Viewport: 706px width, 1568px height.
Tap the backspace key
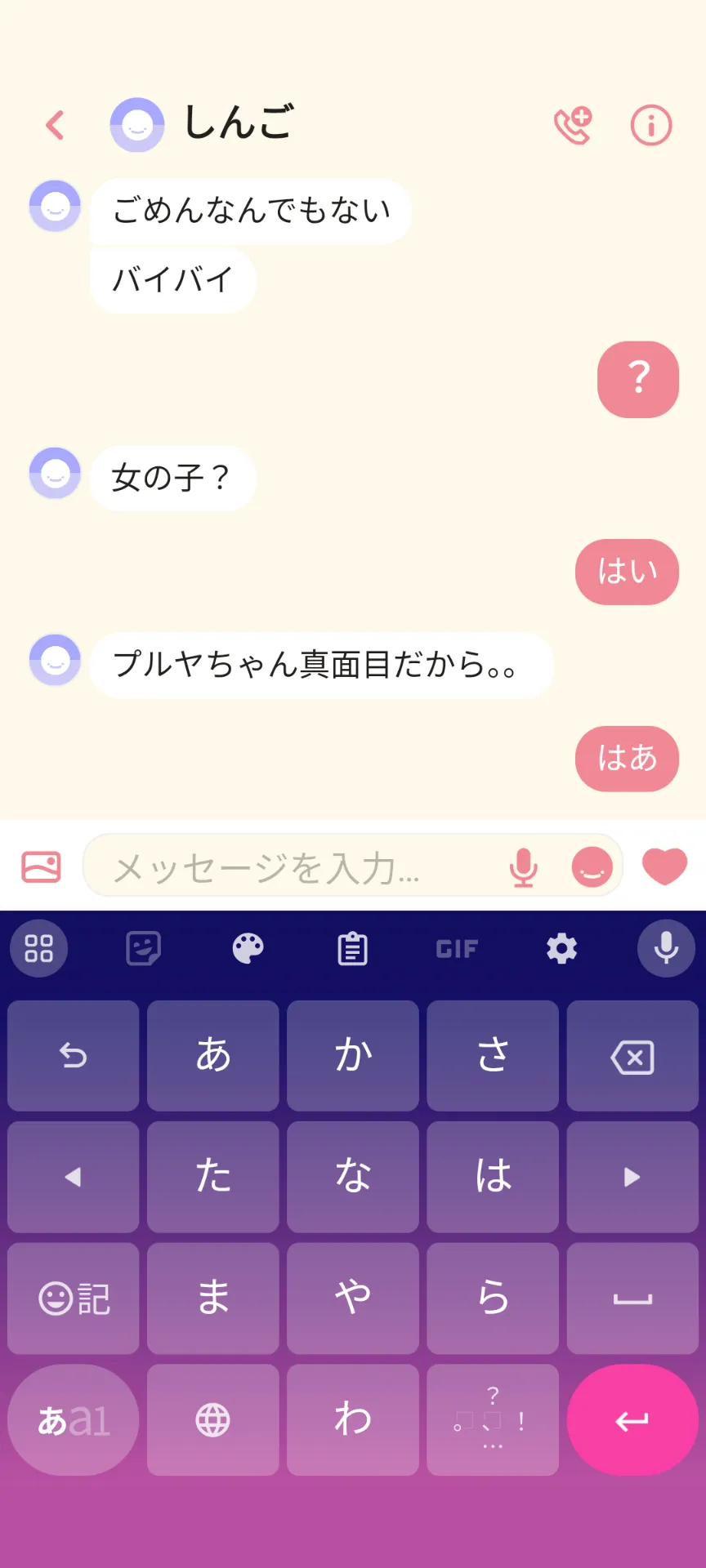click(632, 1056)
